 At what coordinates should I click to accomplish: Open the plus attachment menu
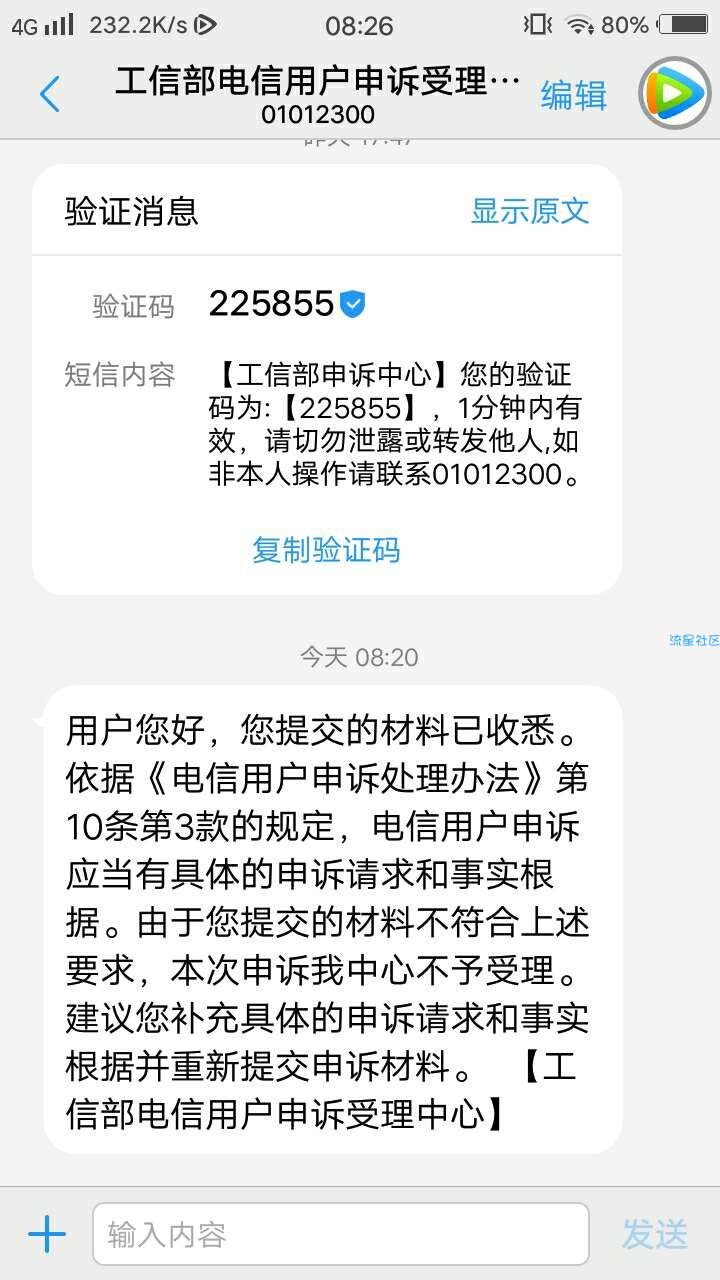coord(46,1234)
